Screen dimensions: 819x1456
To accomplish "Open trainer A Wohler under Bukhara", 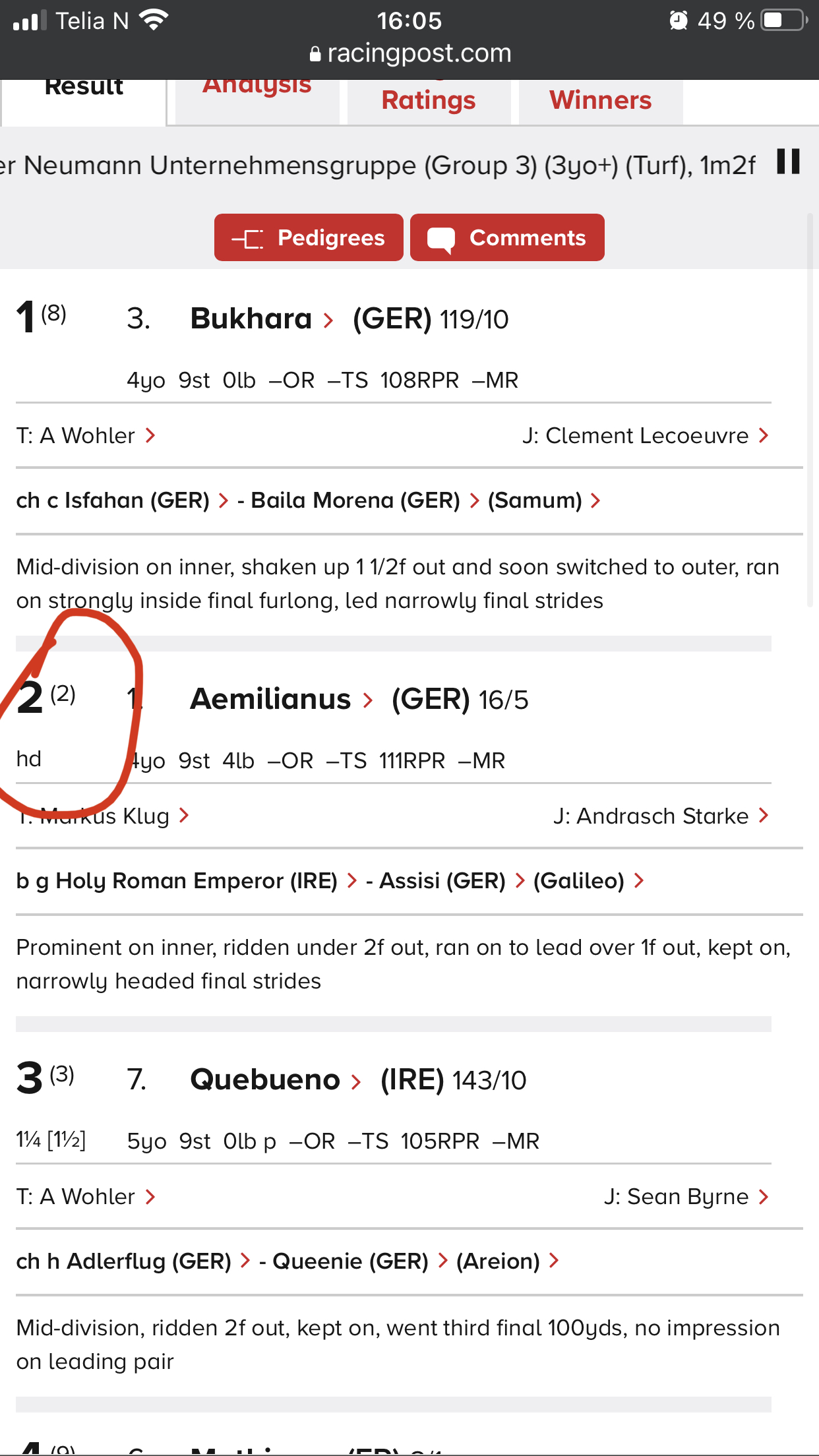I will 86,436.
